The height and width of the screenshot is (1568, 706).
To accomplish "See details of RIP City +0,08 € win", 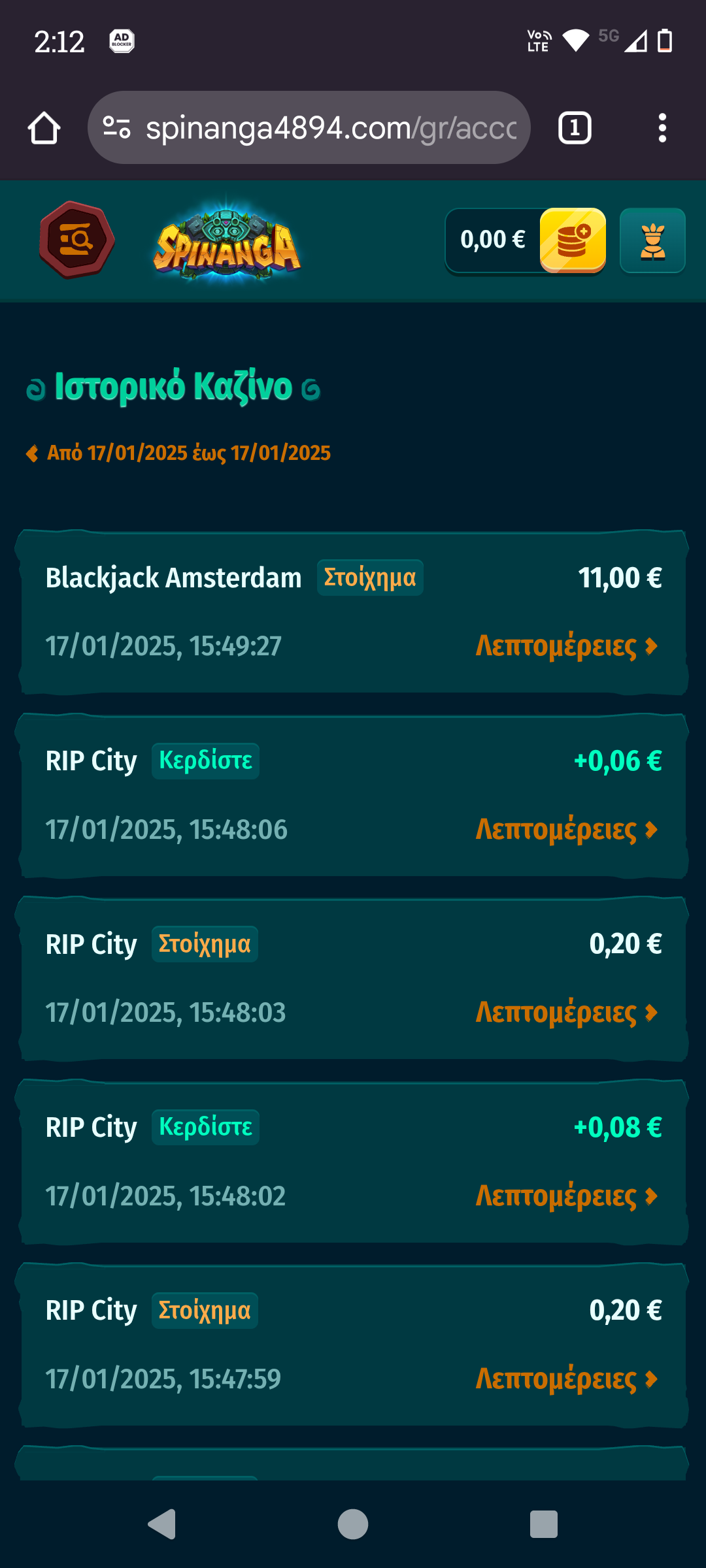I will pos(566,1196).
